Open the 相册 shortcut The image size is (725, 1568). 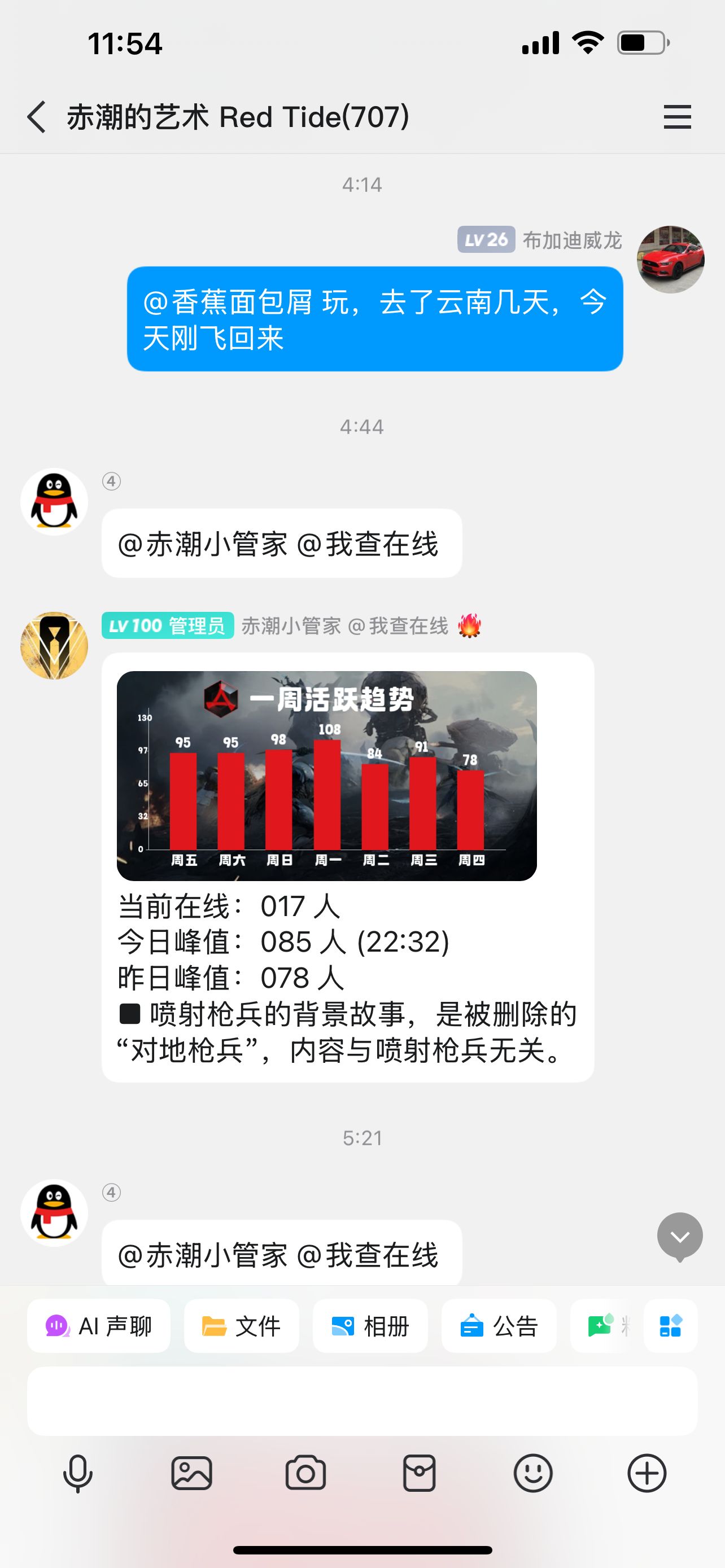369,1326
